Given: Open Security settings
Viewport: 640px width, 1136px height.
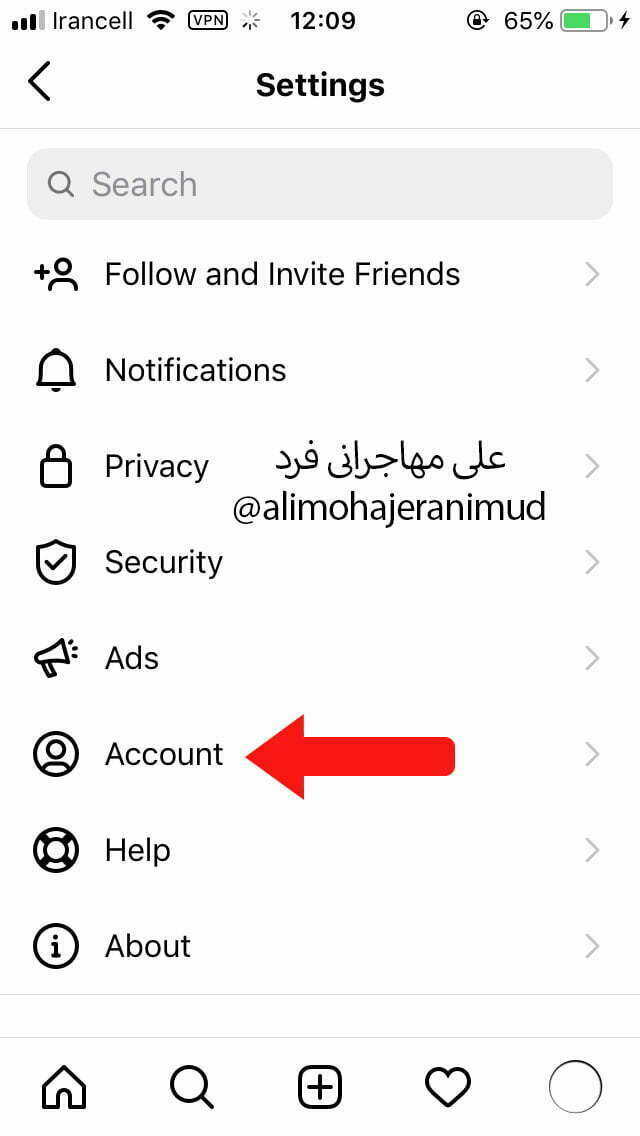Looking at the screenshot, I should [163, 562].
